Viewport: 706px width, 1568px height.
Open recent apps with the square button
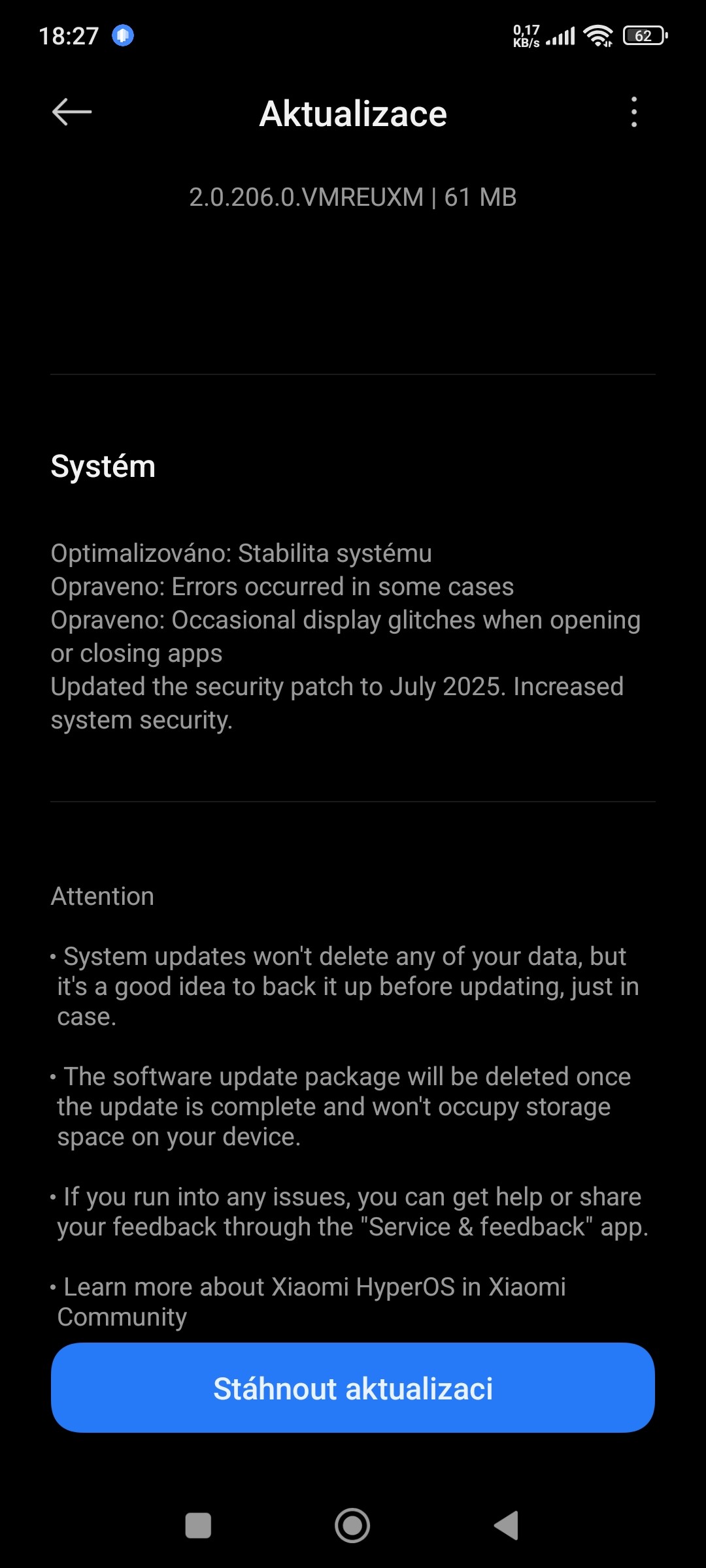tap(198, 1526)
